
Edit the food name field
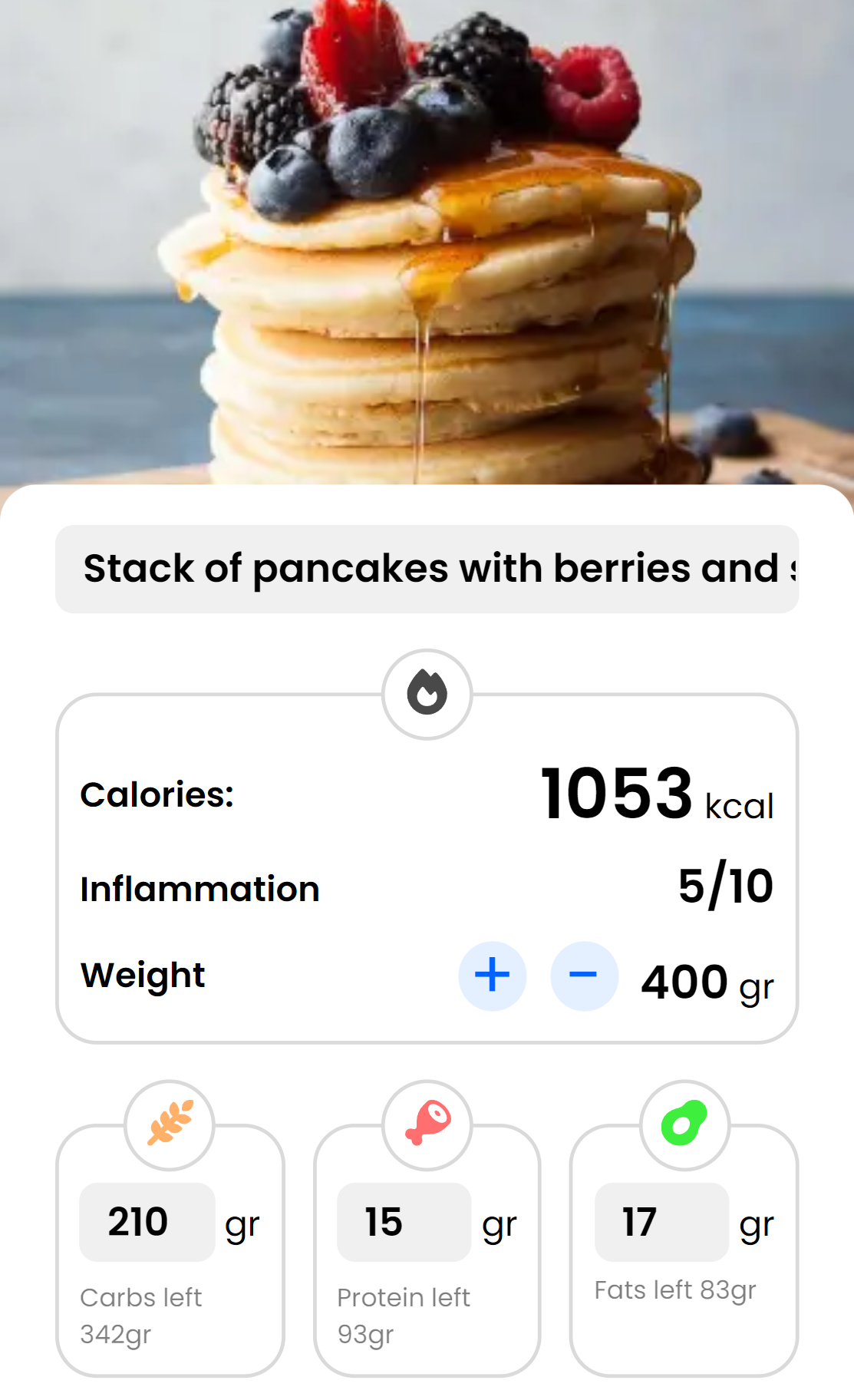427,569
